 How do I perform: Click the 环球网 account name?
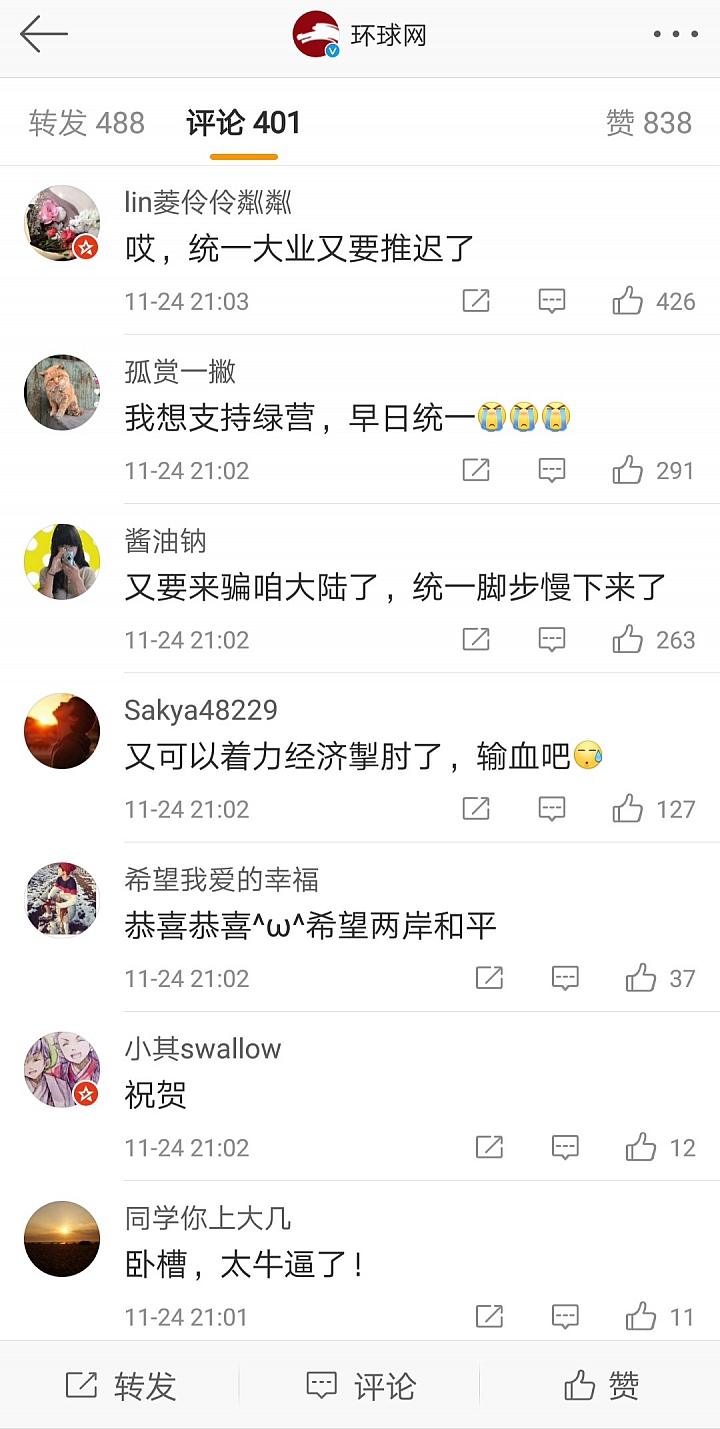click(x=386, y=30)
